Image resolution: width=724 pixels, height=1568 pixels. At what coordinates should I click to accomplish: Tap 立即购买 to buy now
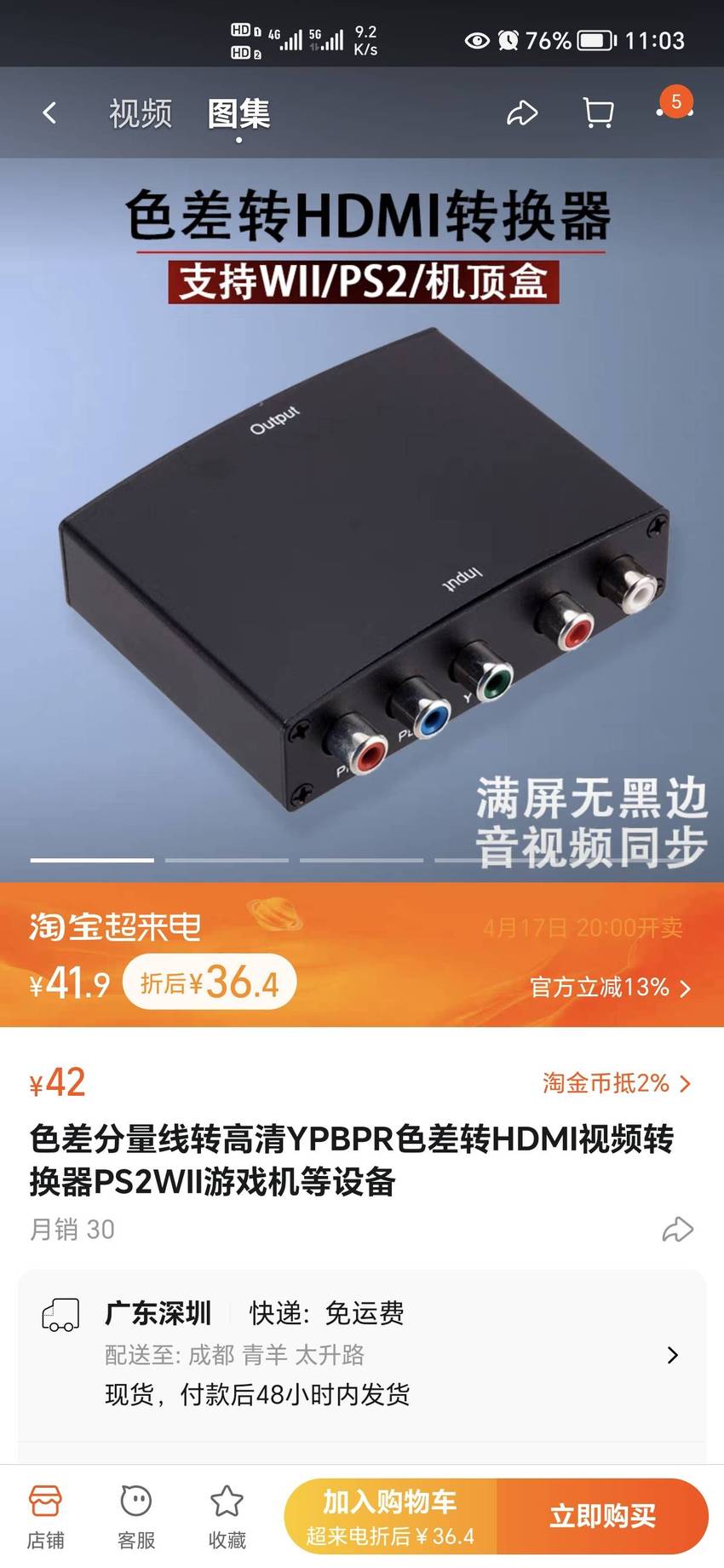click(x=603, y=1517)
